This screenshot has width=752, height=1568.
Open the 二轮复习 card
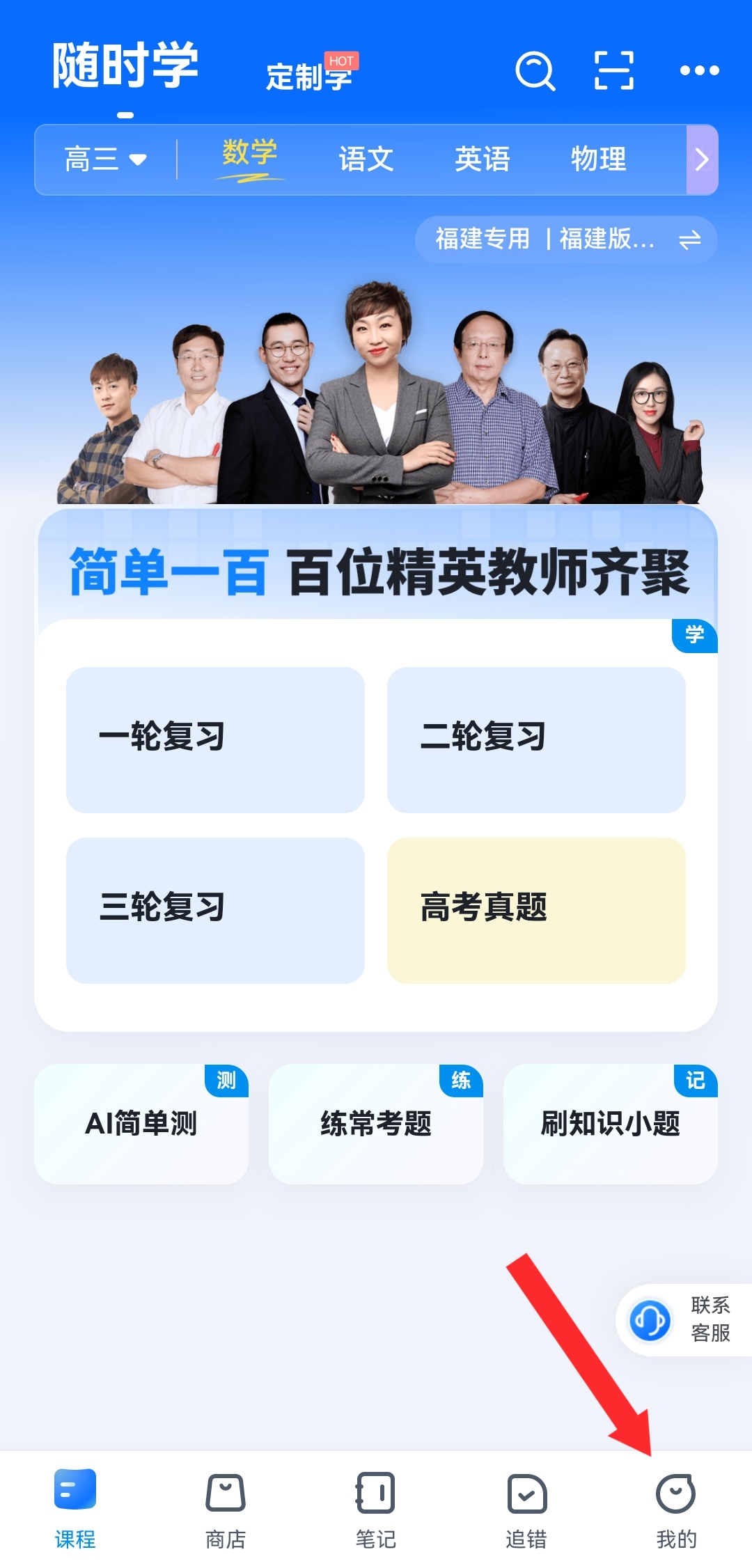[536, 739]
